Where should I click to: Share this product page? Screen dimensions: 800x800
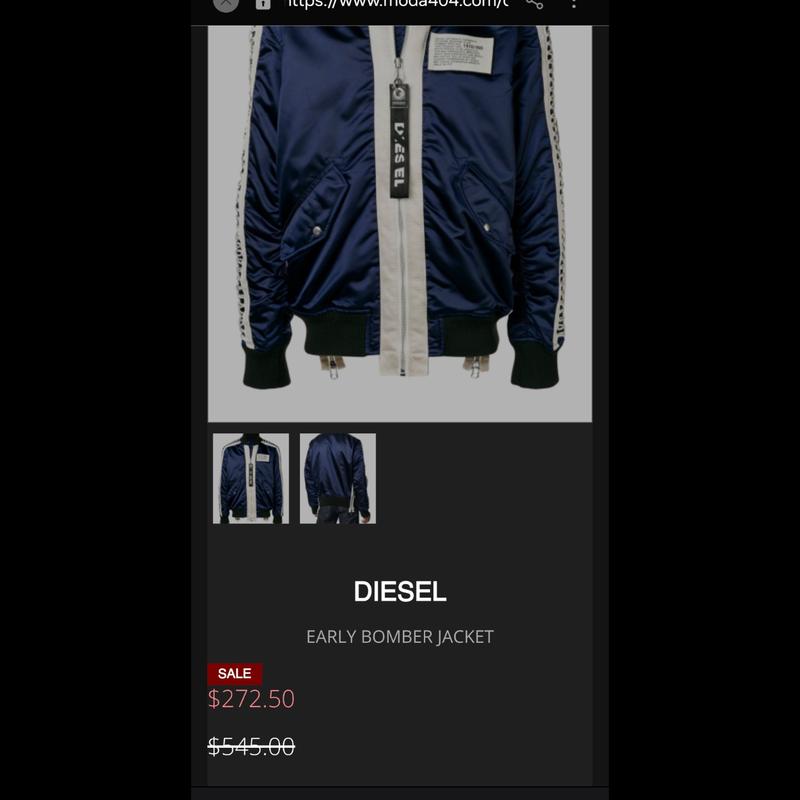[x=535, y=3]
